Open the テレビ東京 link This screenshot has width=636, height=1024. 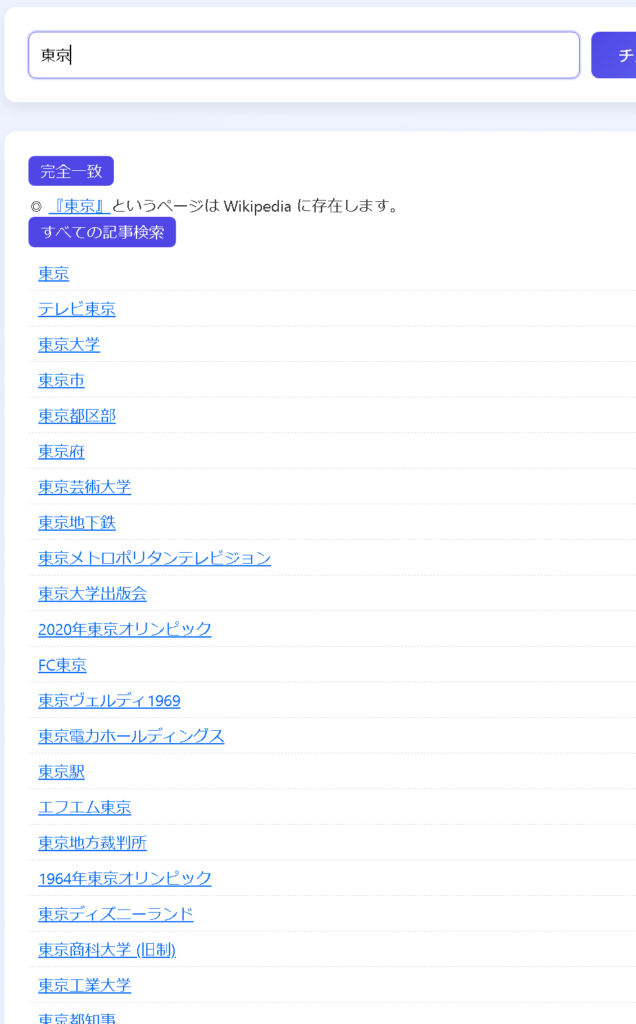tap(77, 309)
